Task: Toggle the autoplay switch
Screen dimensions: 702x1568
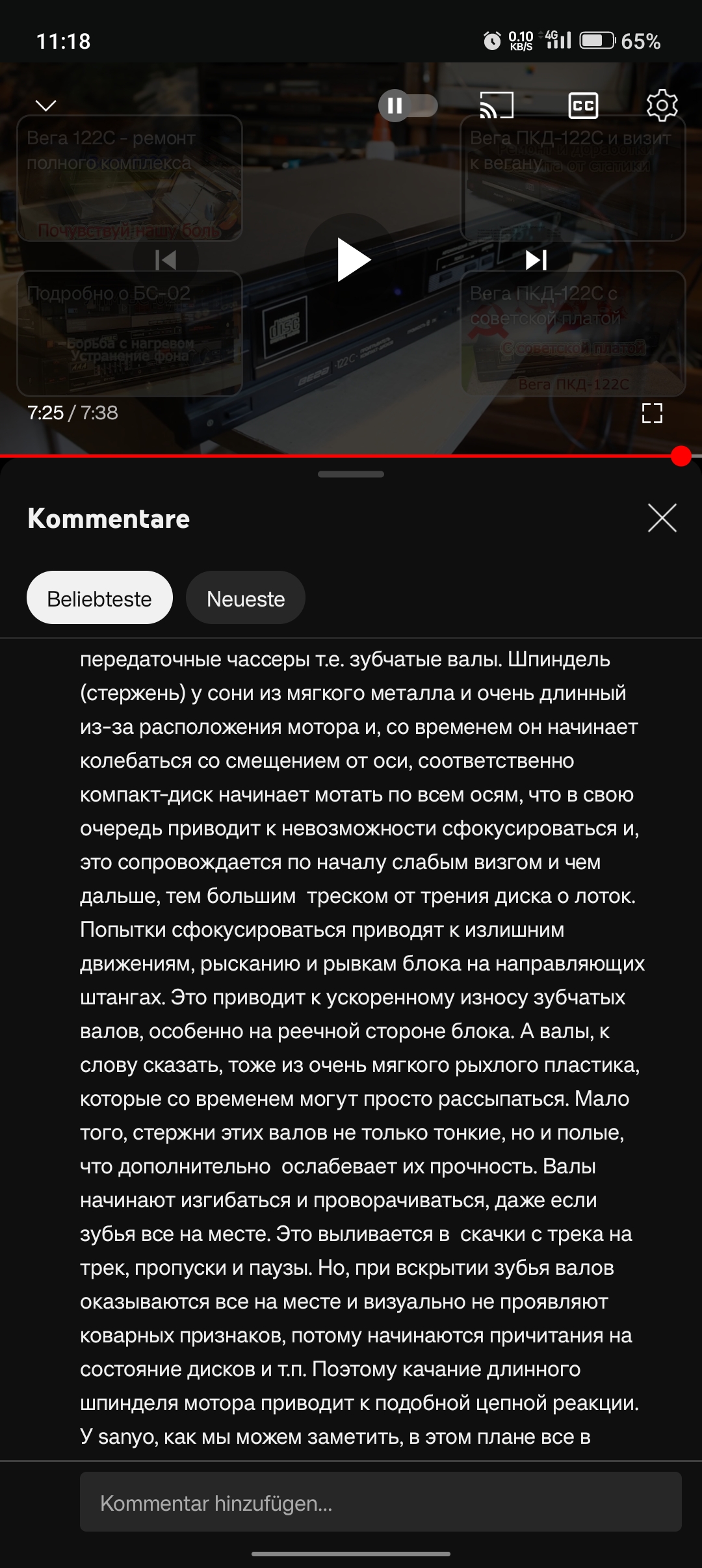Action: [408, 105]
